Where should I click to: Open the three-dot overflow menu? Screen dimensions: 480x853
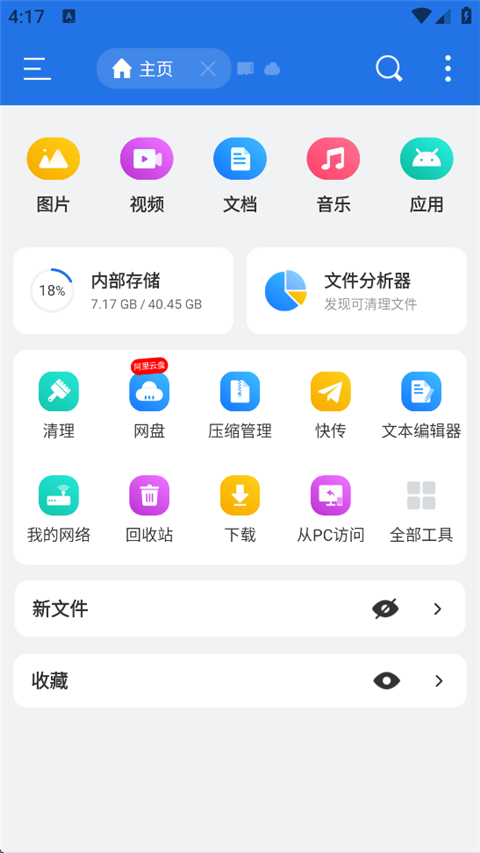pyautogui.click(x=448, y=69)
